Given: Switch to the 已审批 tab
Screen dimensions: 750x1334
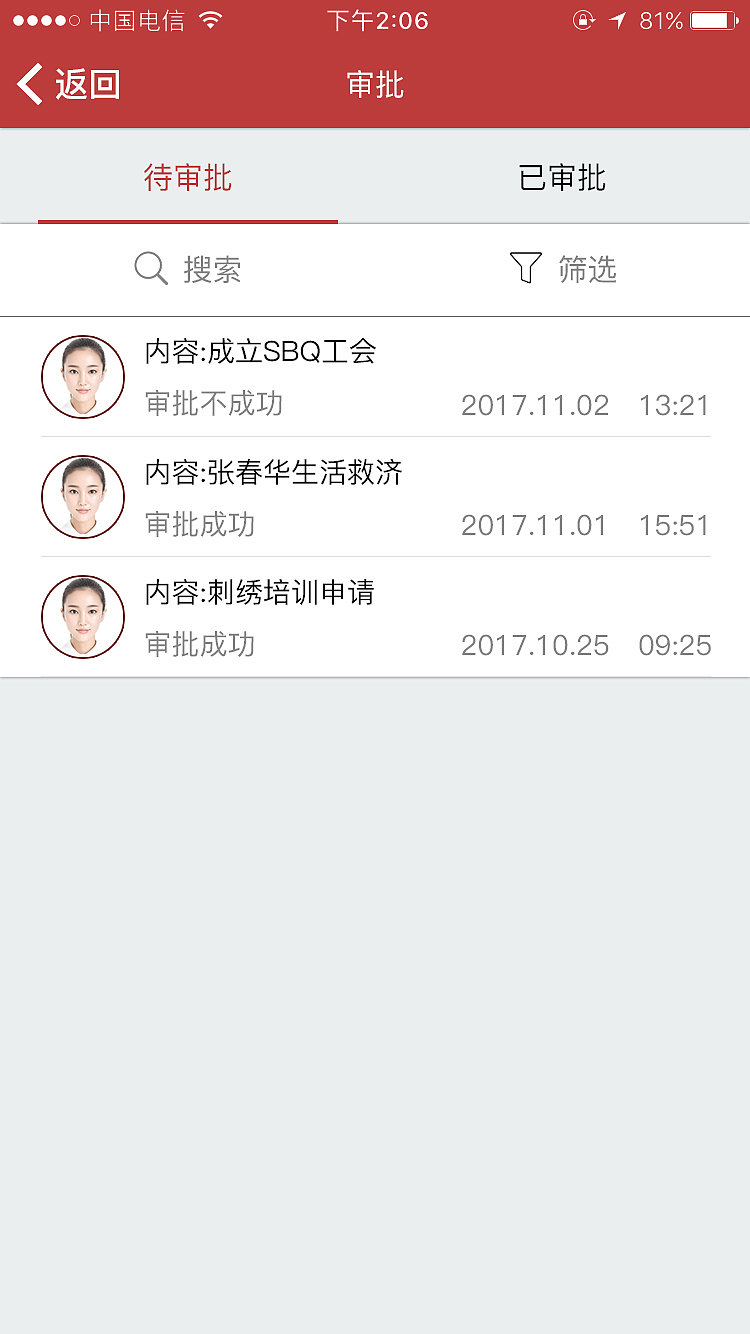Looking at the screenshot, I should pyautogui.click(x=562, y=175).
